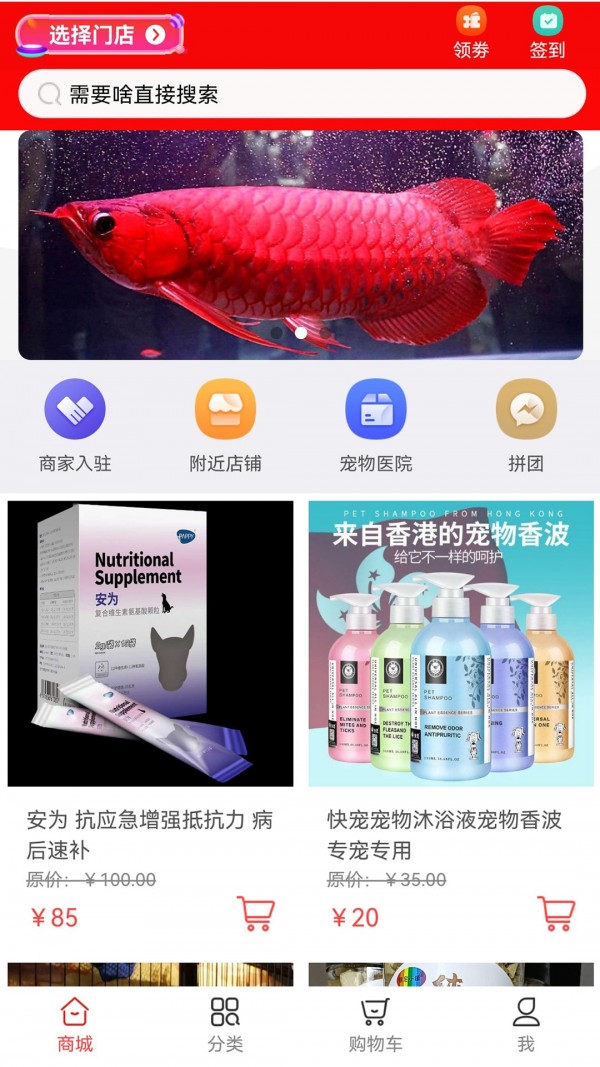Image resolution: width=600 pixels, height=1067 pixels.
Task: Open the 领券 coupon icon
Action: pyautogui.click(x=471, y=32)
